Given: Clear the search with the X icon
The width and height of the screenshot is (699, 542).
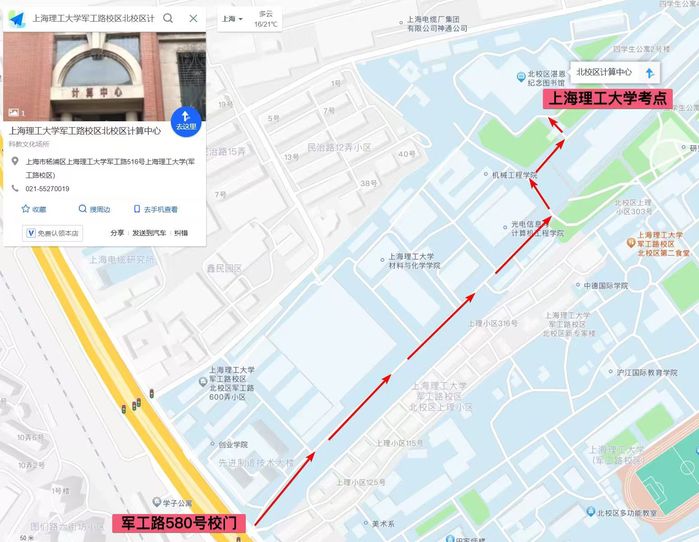Looking at the screenshot, I should pos(193,18).
